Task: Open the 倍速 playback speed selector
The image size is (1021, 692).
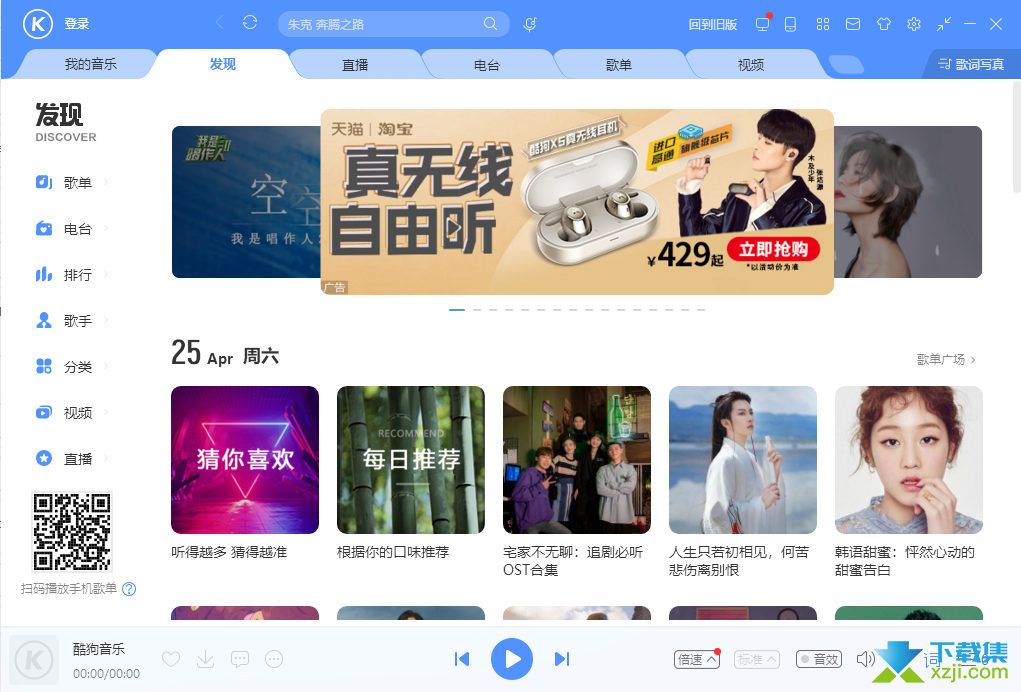Action: tap(697, 659)
